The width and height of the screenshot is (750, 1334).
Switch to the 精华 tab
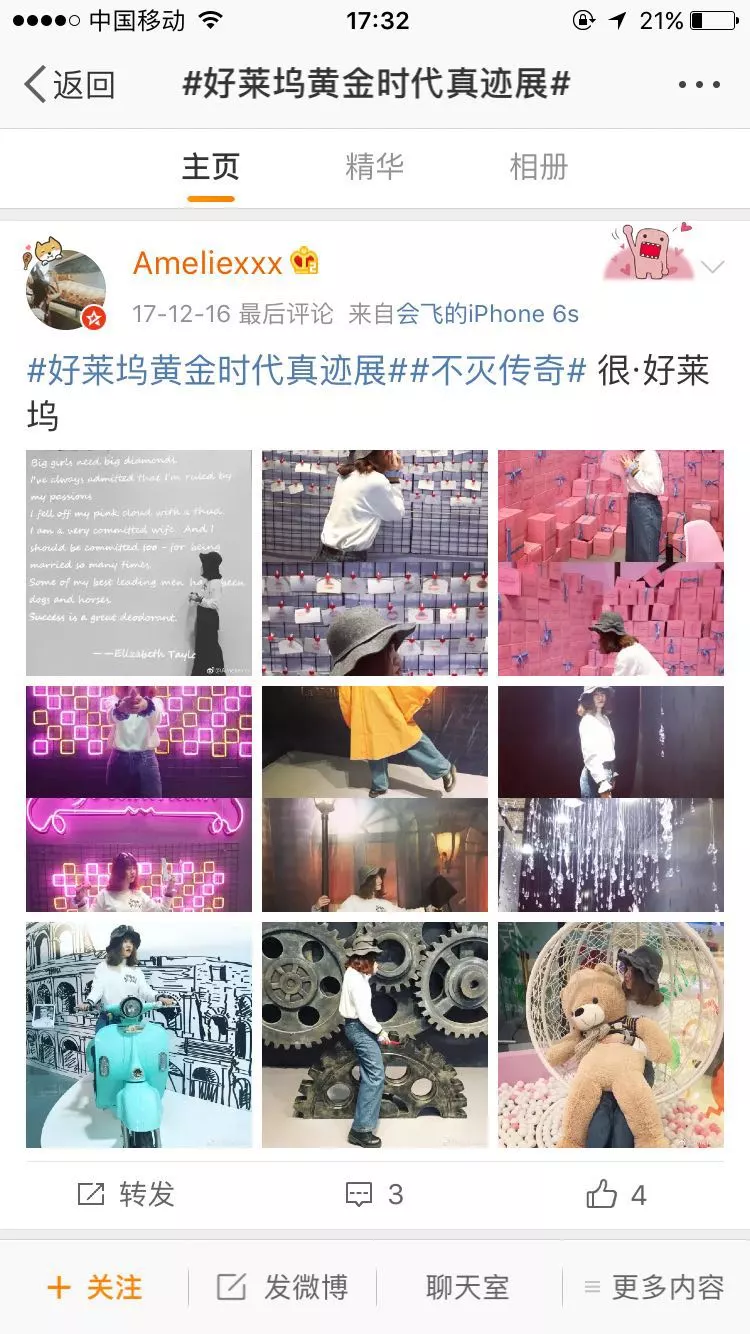(x=374, y=167)
